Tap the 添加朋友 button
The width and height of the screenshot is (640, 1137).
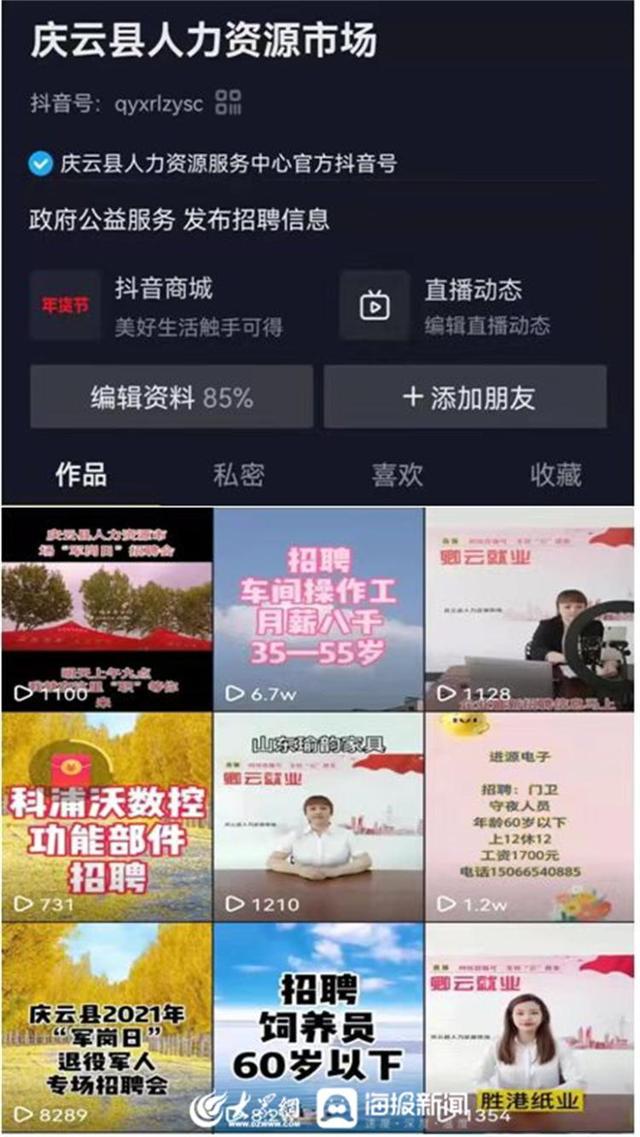click(465, 397)
